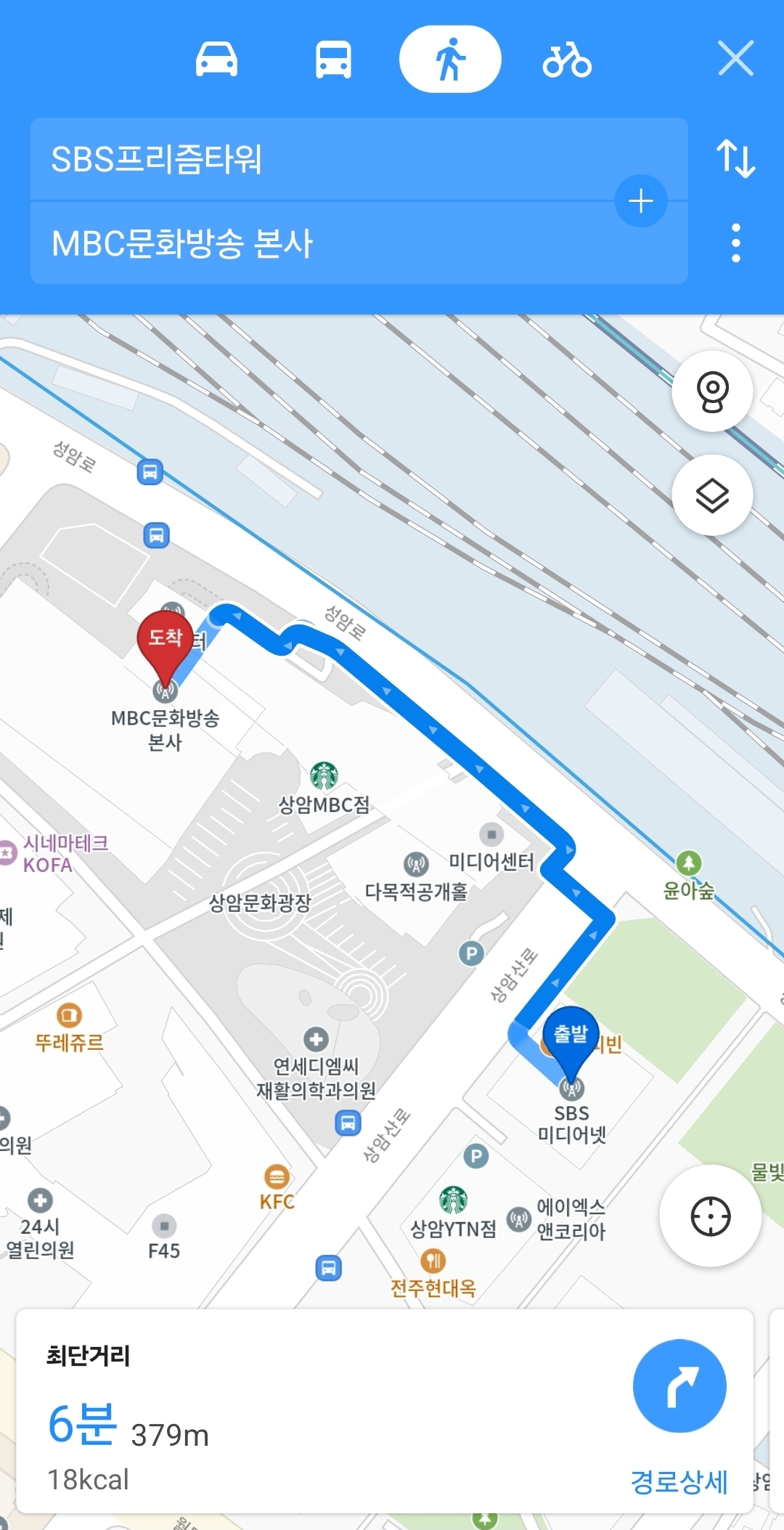Center the map on my location

pyautogui.click(x=710, y=1216)
